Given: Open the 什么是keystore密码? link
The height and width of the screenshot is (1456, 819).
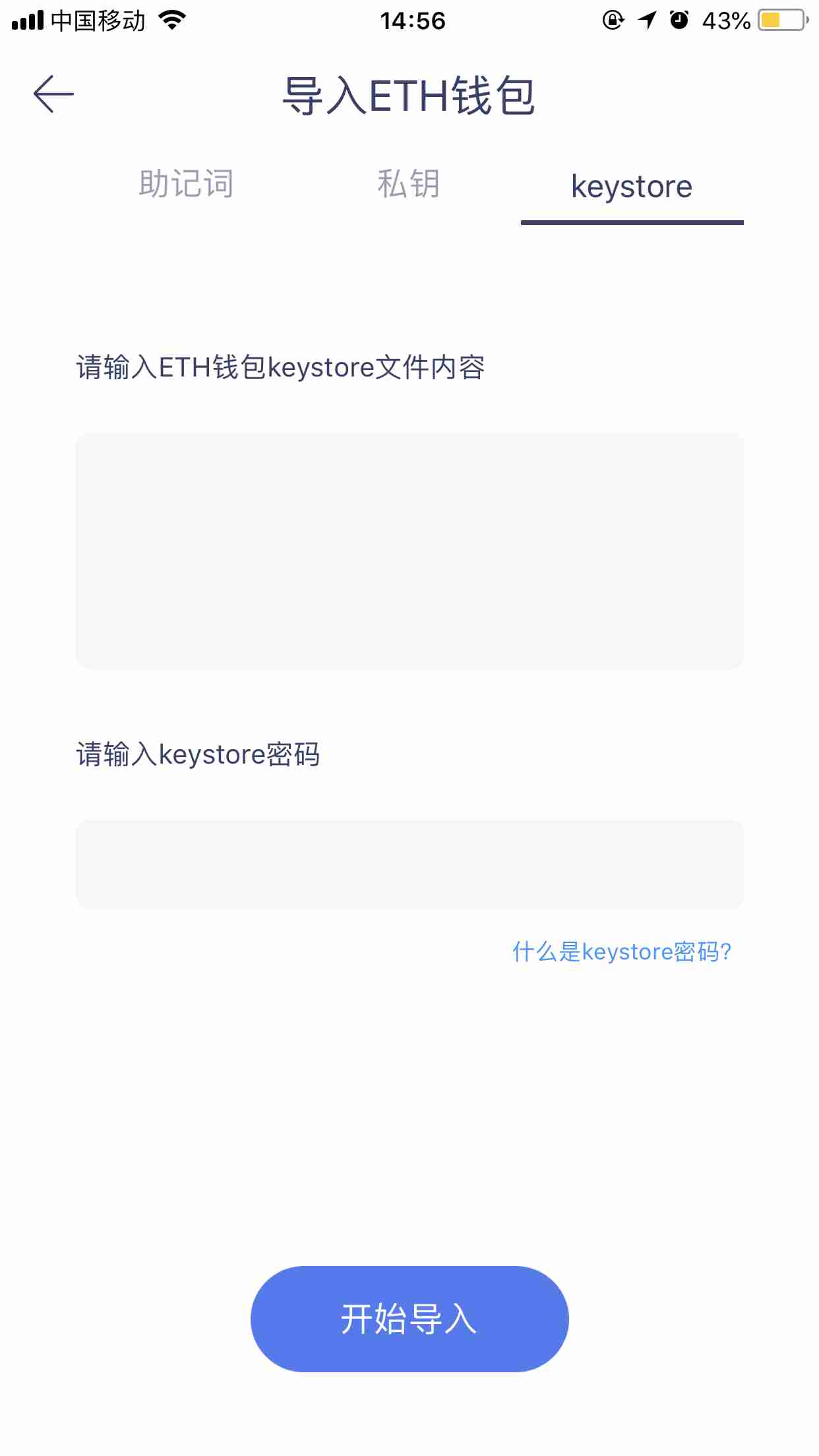Looking at the screenshot, I should [x=622, y=952].
